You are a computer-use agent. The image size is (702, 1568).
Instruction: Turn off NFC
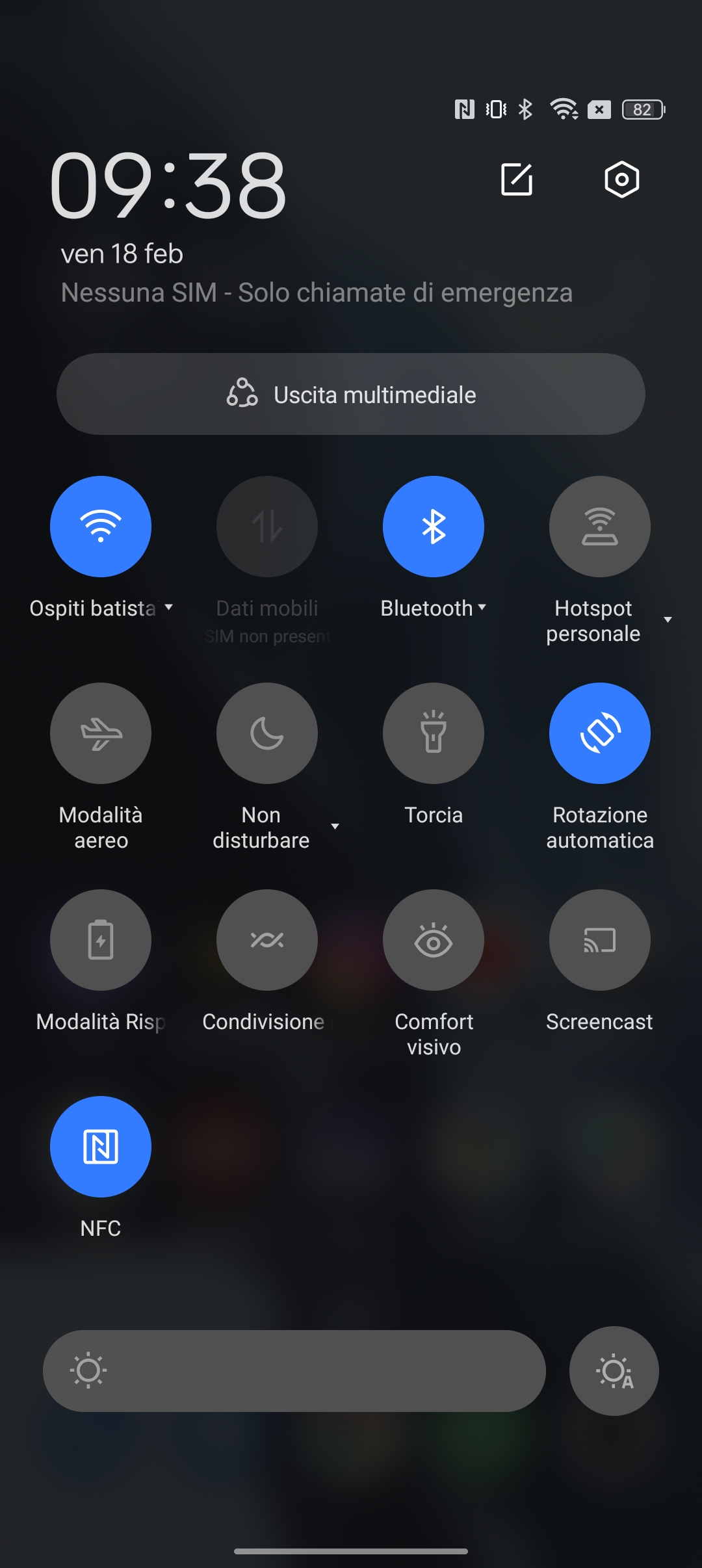[101, 1147]
